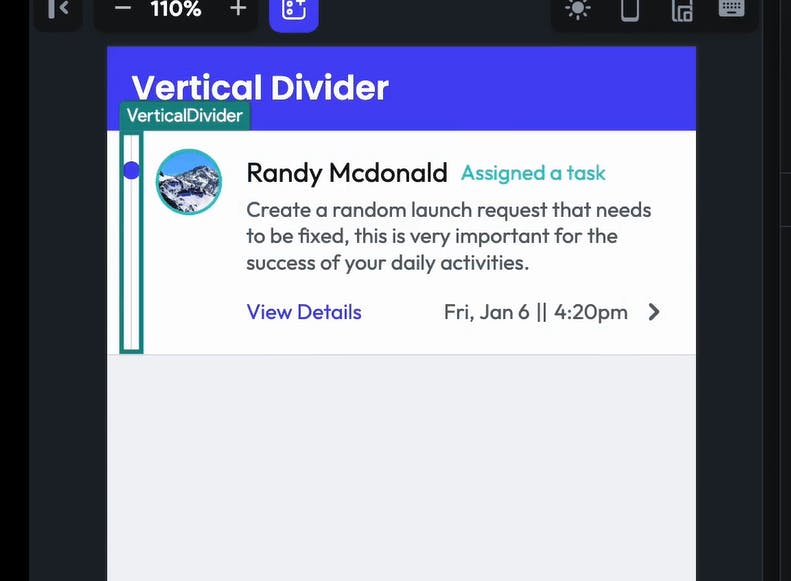Screen dimensions: 791x581
Task: Zoom out the canvas
Action: [x=123, y=10]
